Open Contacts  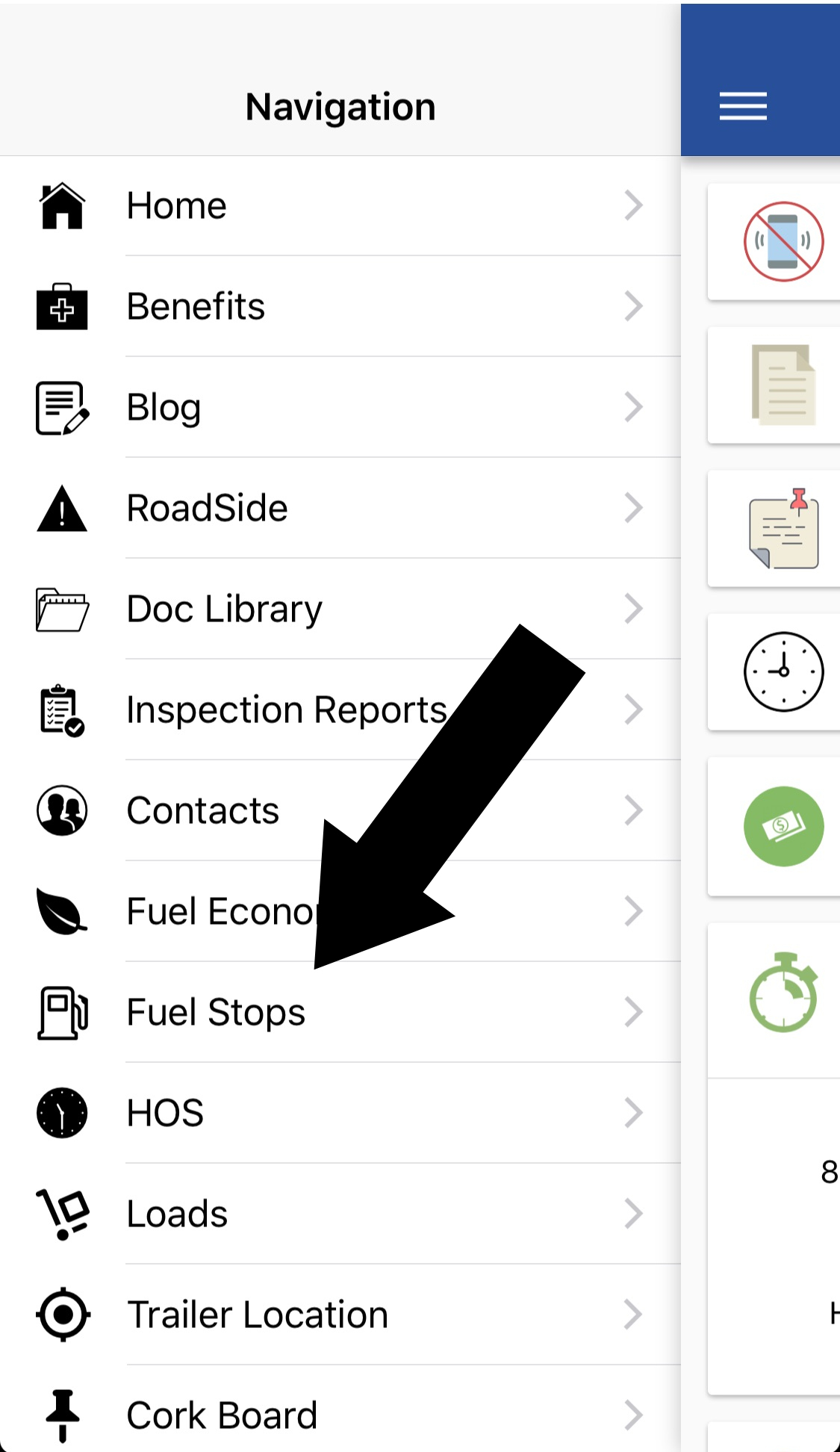click(340, 810)
